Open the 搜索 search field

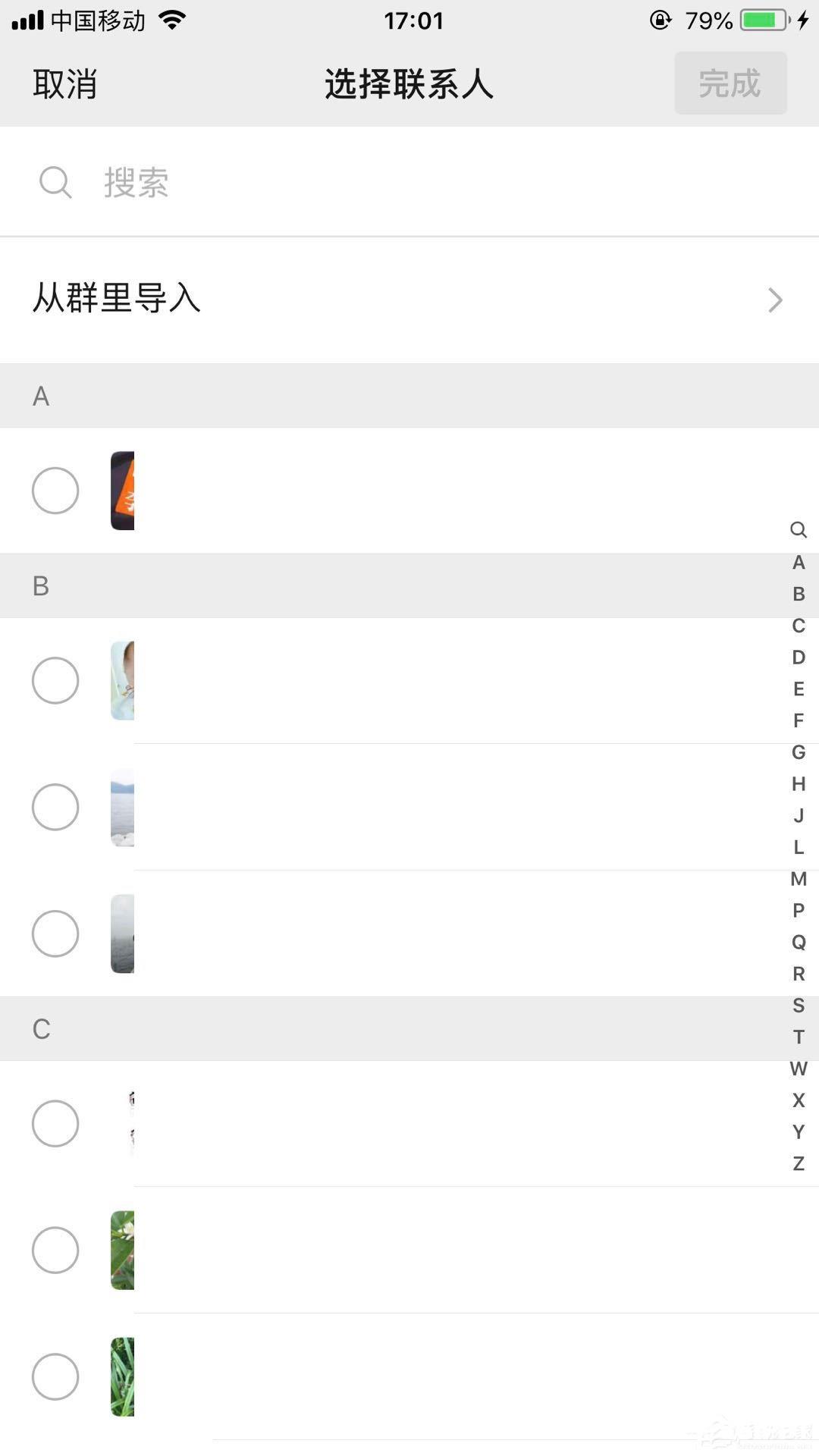(409, 182)
